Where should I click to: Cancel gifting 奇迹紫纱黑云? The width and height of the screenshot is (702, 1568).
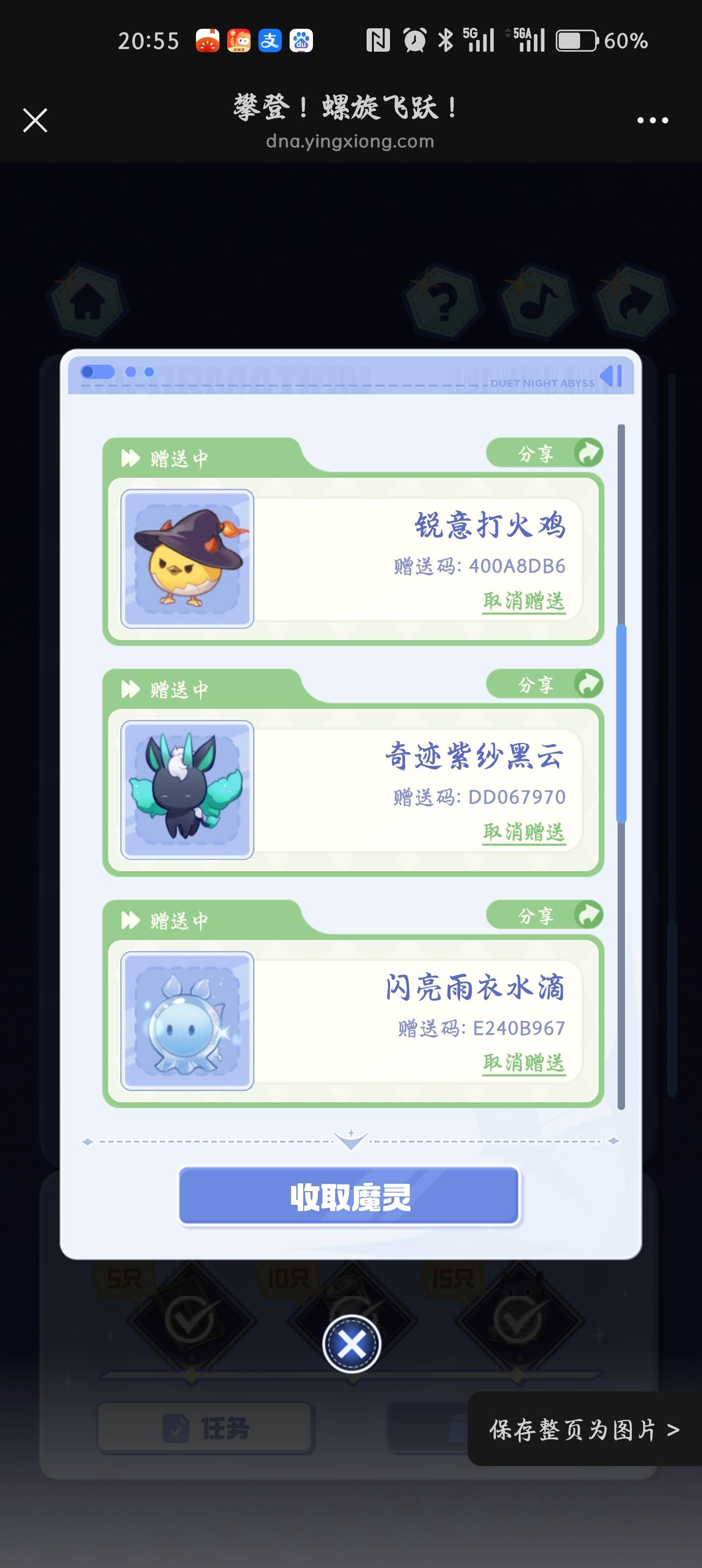coord(524,832)
